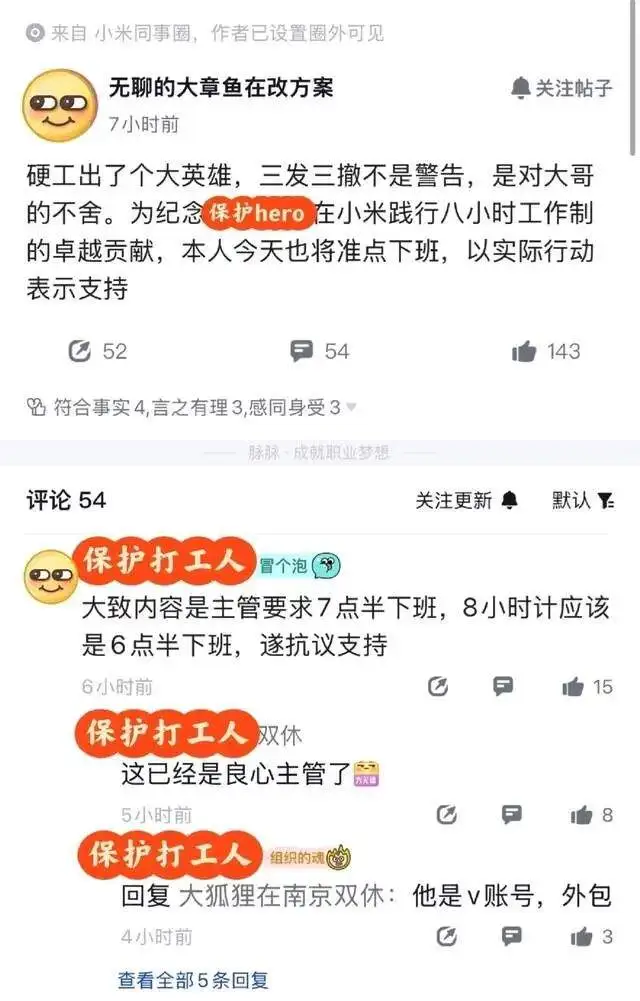
Task: Share the v账号外包 reply
Action: coord(447,937)
